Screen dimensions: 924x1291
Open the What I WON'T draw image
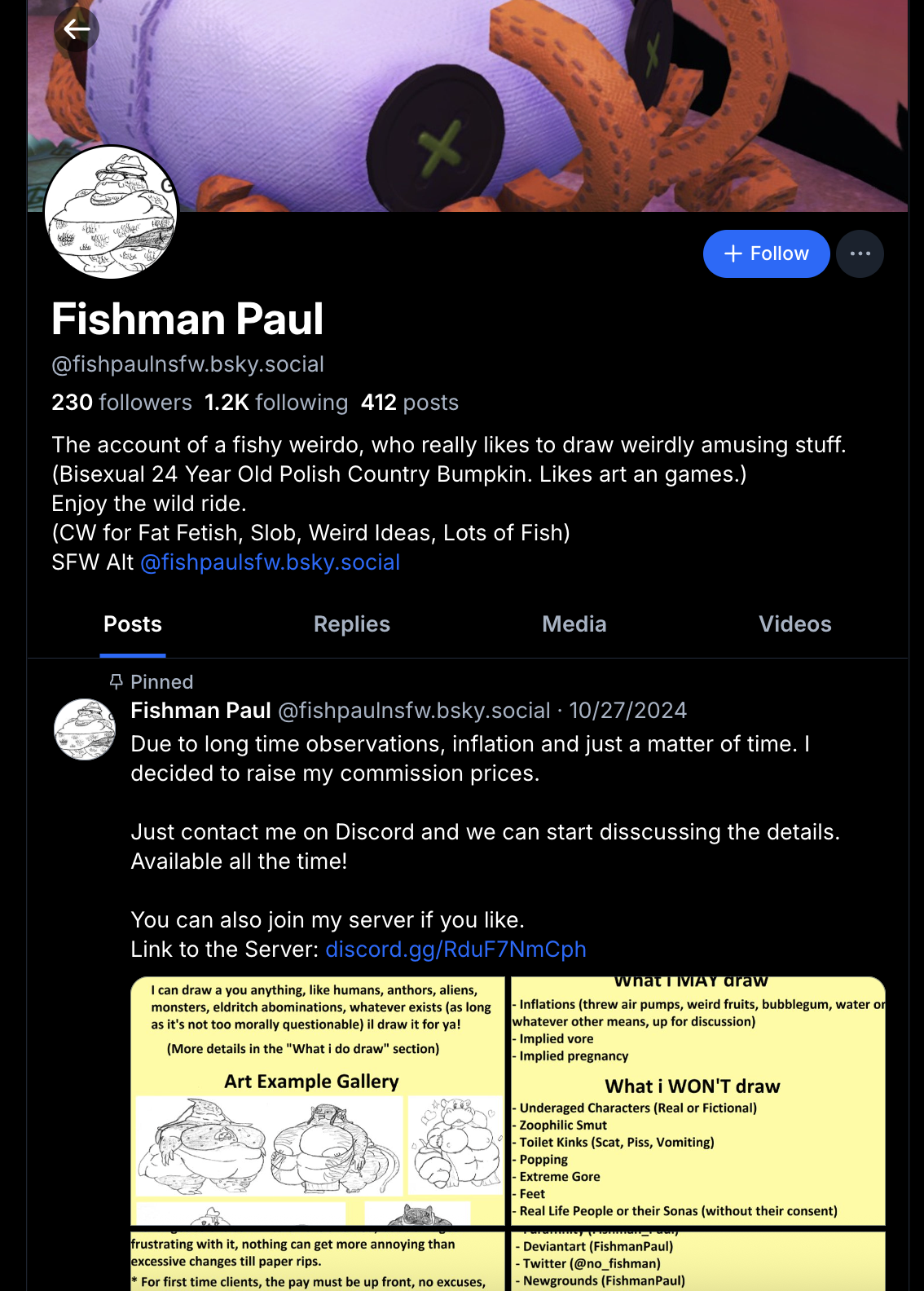[697, 1100]
